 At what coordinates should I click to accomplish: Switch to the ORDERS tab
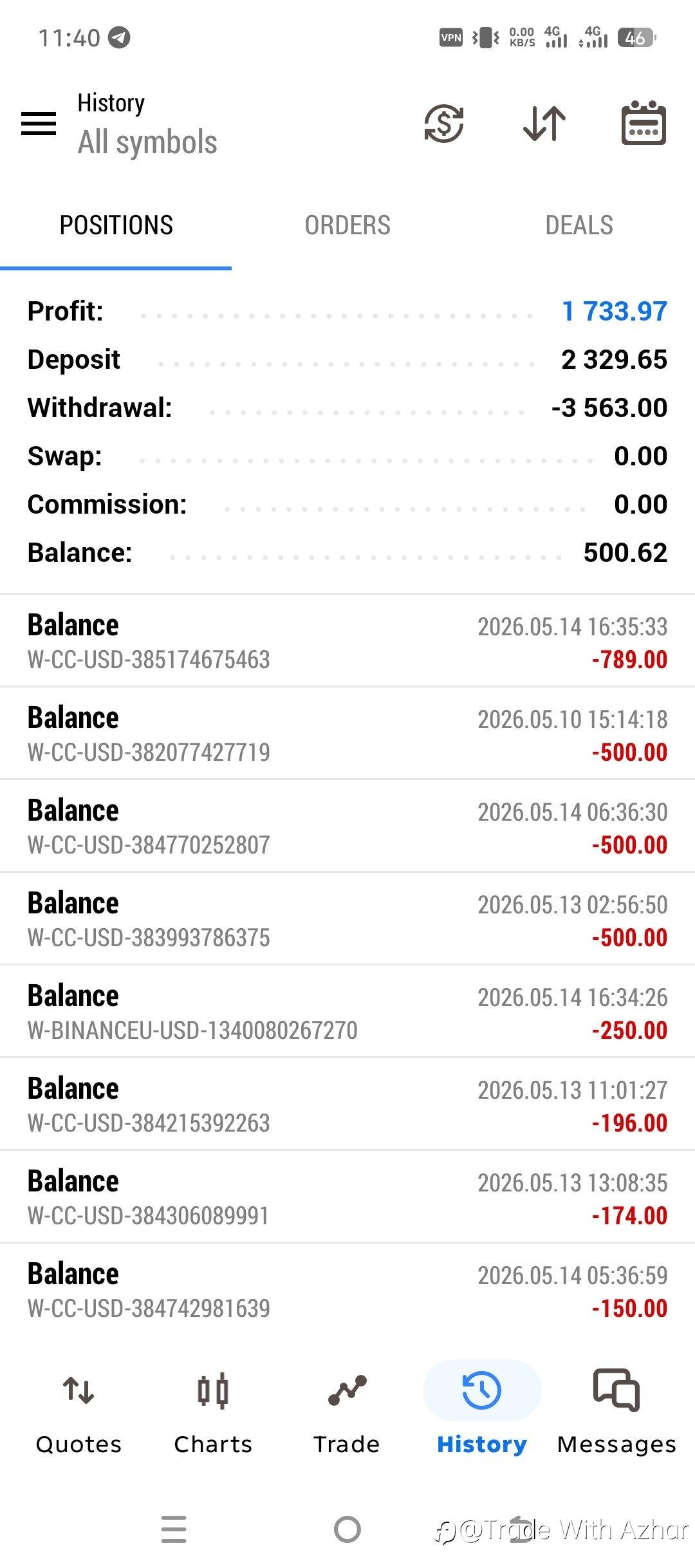[x=347, y=225]
